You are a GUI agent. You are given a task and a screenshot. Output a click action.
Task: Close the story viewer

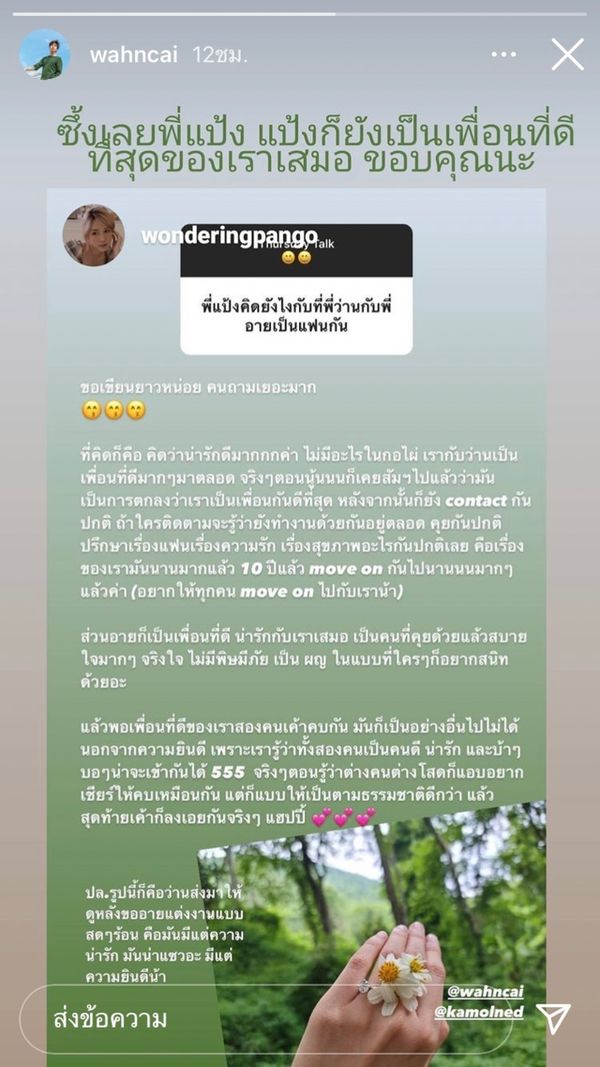point(567,54)
